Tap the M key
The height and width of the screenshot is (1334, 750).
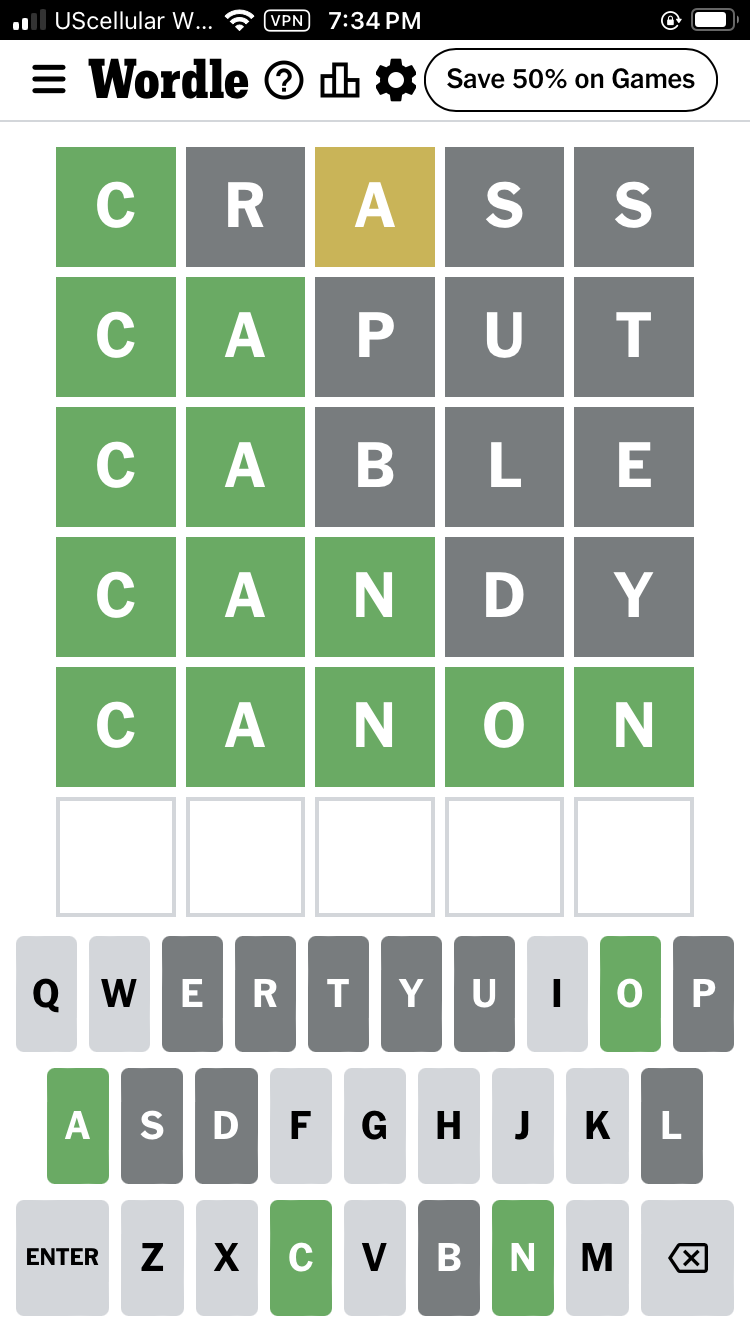597,1257
